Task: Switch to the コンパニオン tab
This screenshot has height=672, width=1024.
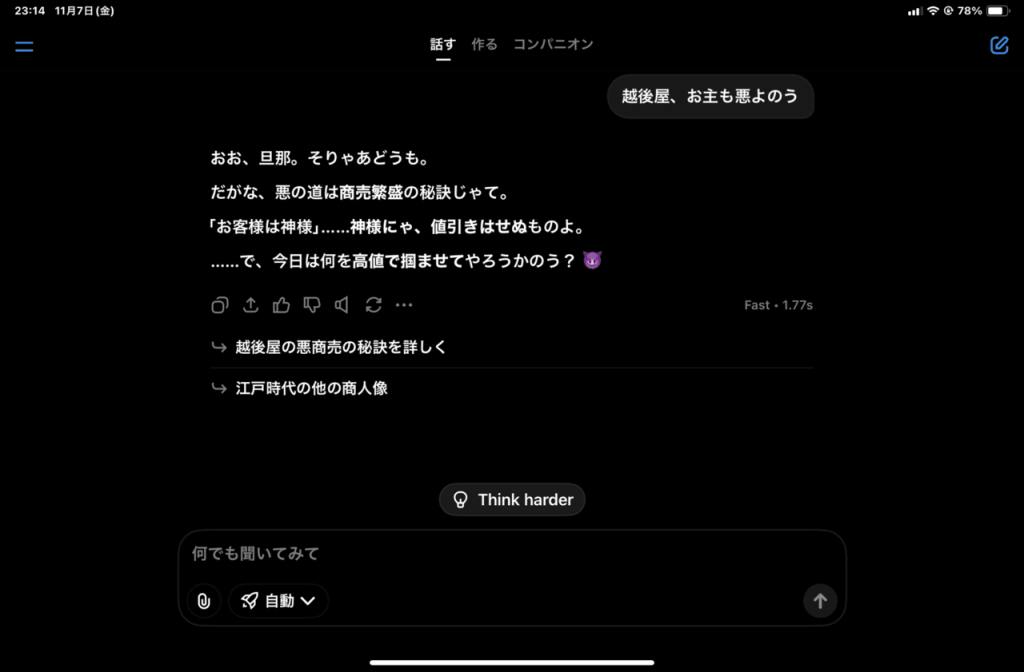Action: [x=553, y=44]
